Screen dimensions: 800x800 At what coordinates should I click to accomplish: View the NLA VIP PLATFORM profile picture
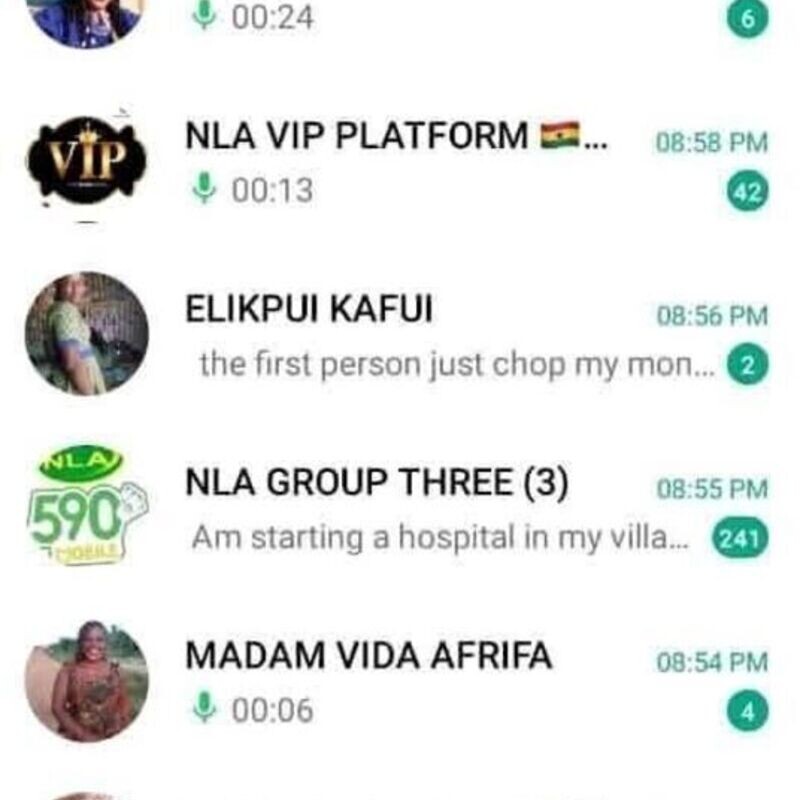click(87, 160)
